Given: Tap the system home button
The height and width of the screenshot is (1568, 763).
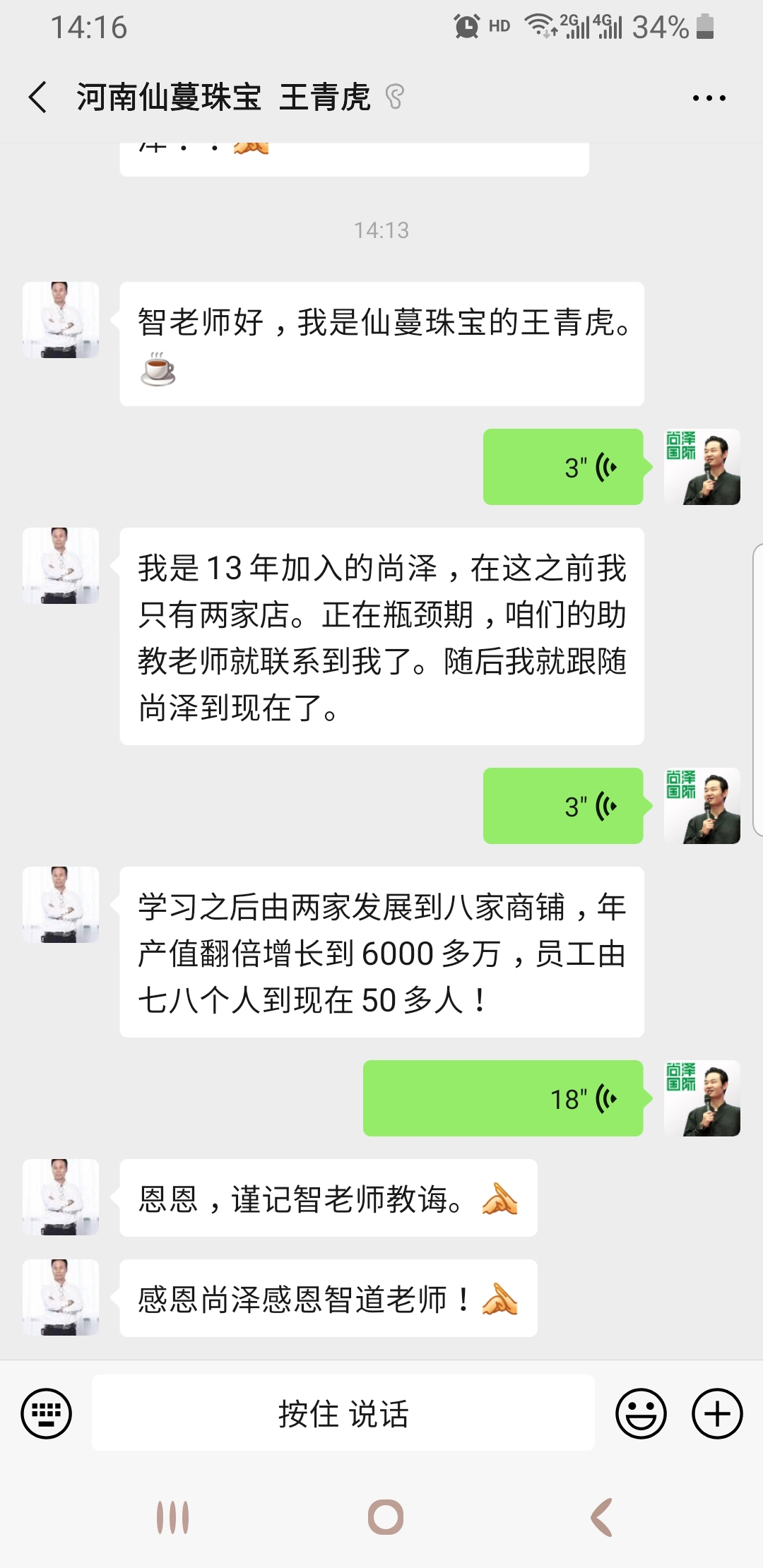Looking at the screenshot, I should pos(385,1517).
